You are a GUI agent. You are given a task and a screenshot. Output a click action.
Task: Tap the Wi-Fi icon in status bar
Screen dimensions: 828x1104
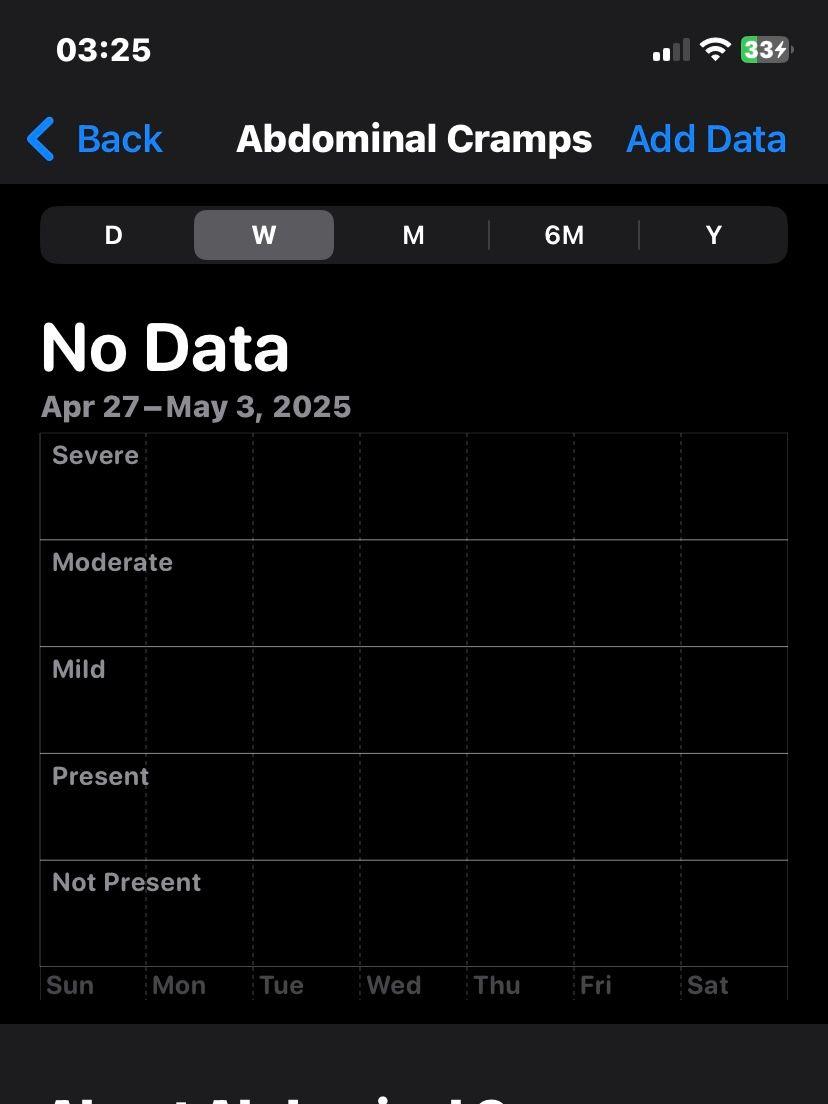tap(715, 50)
